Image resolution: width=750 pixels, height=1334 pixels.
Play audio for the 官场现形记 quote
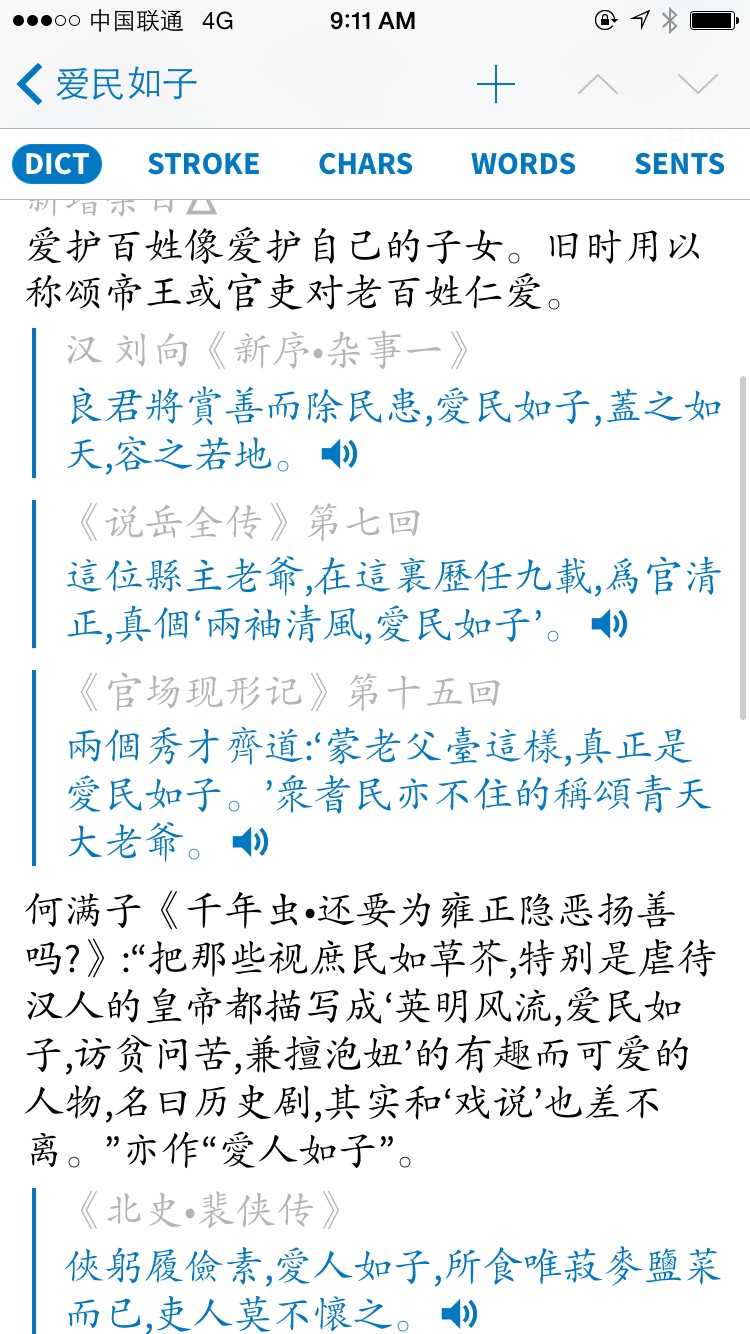pyautogui.click(x=250, y=843)
